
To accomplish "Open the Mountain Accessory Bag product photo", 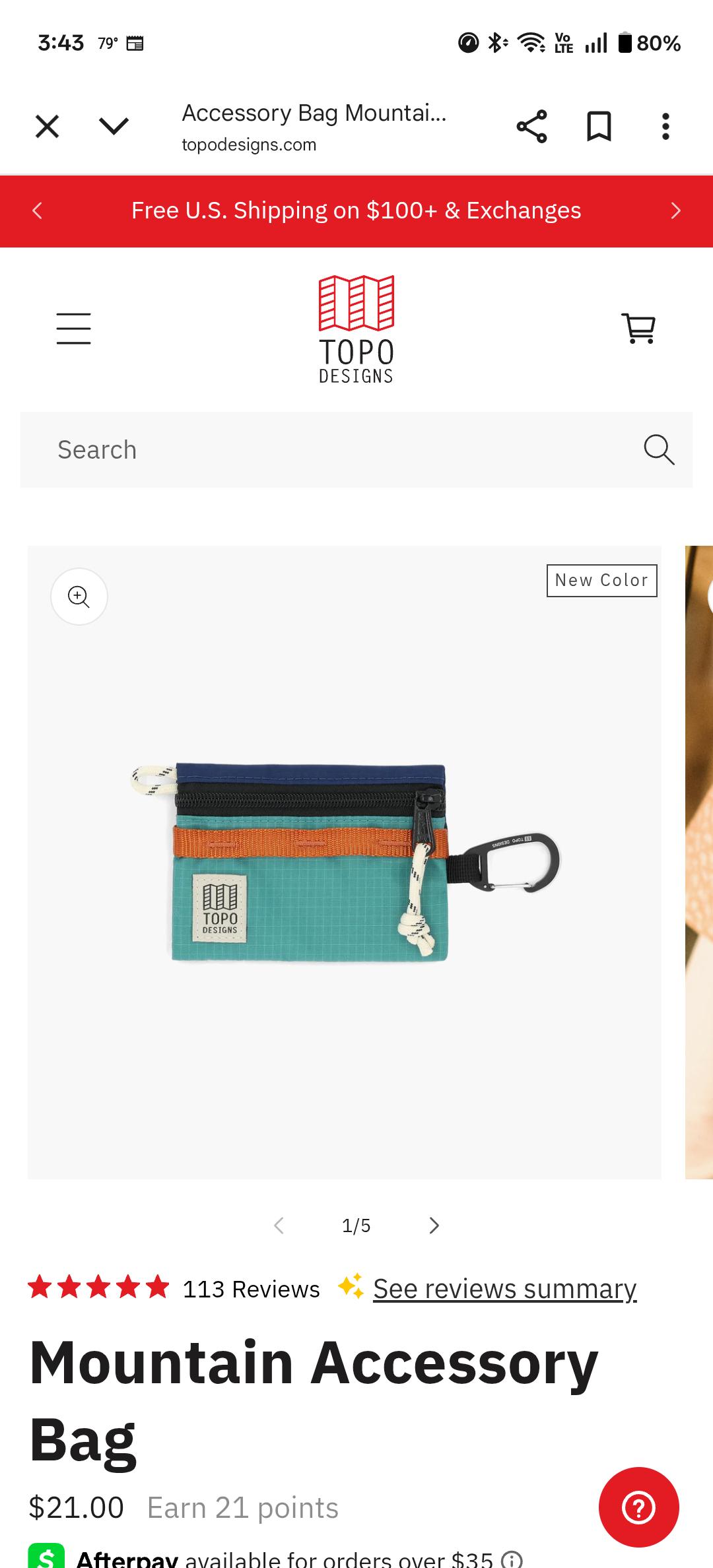I will pyautogui.click(x=345, y=862).
